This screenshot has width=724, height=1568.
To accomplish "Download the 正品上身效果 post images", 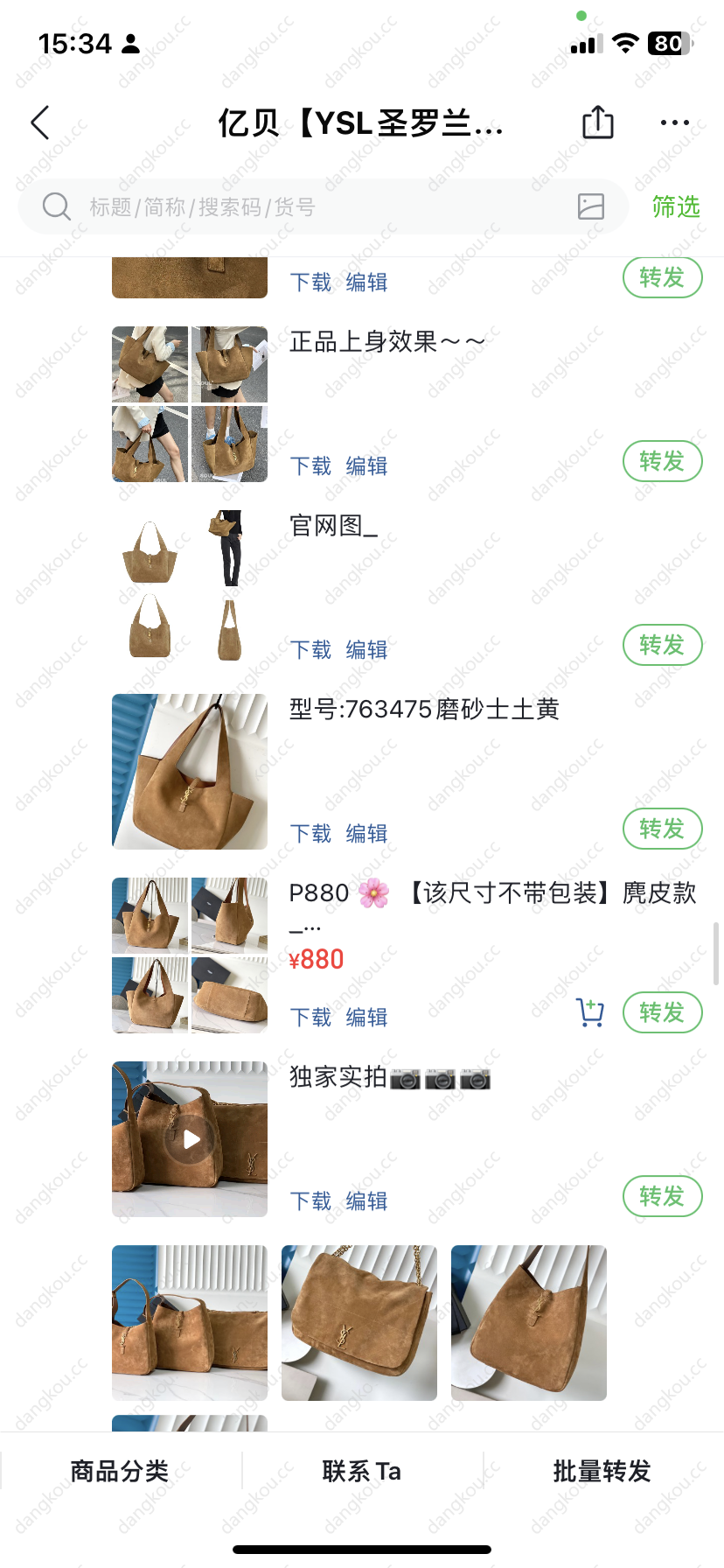I will [310, 466].
